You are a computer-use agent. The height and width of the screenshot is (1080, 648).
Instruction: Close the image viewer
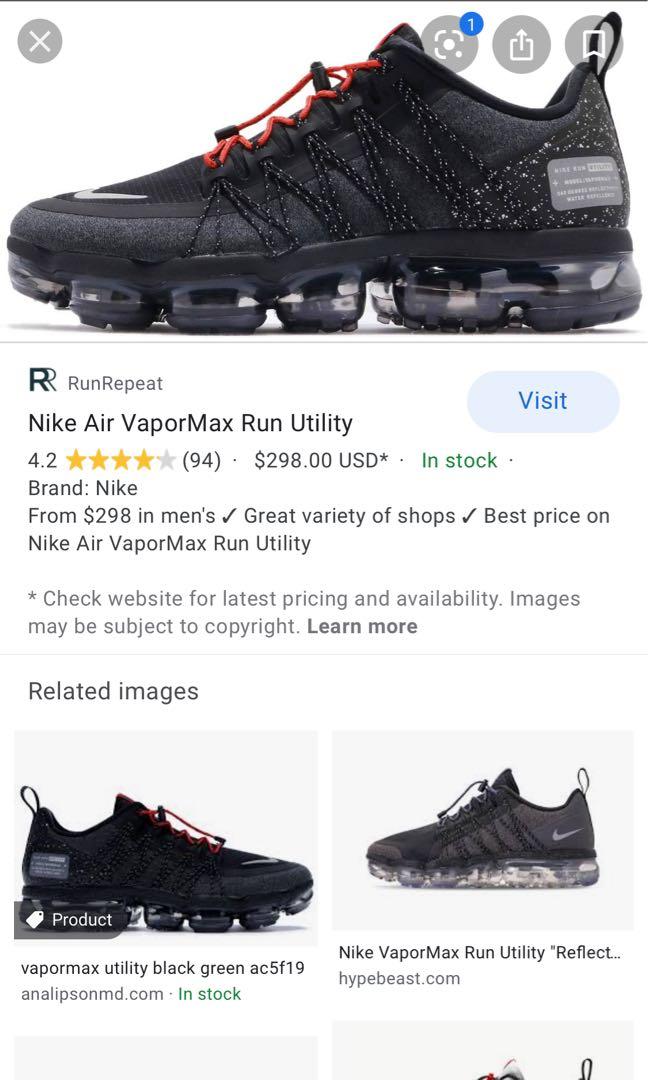pyautogui.click(x=40, y=42)
